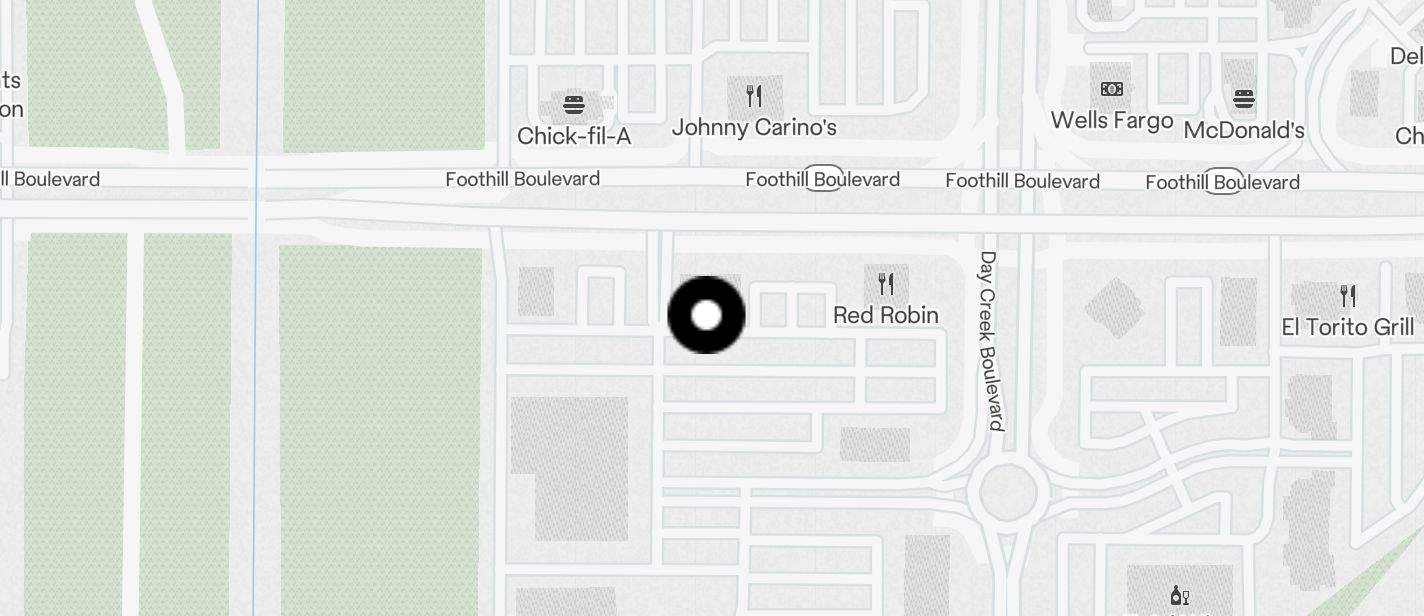This screenshot has width=1424, height=616.
Task: Tap the black location pin marker
Action: click(706, 315)
